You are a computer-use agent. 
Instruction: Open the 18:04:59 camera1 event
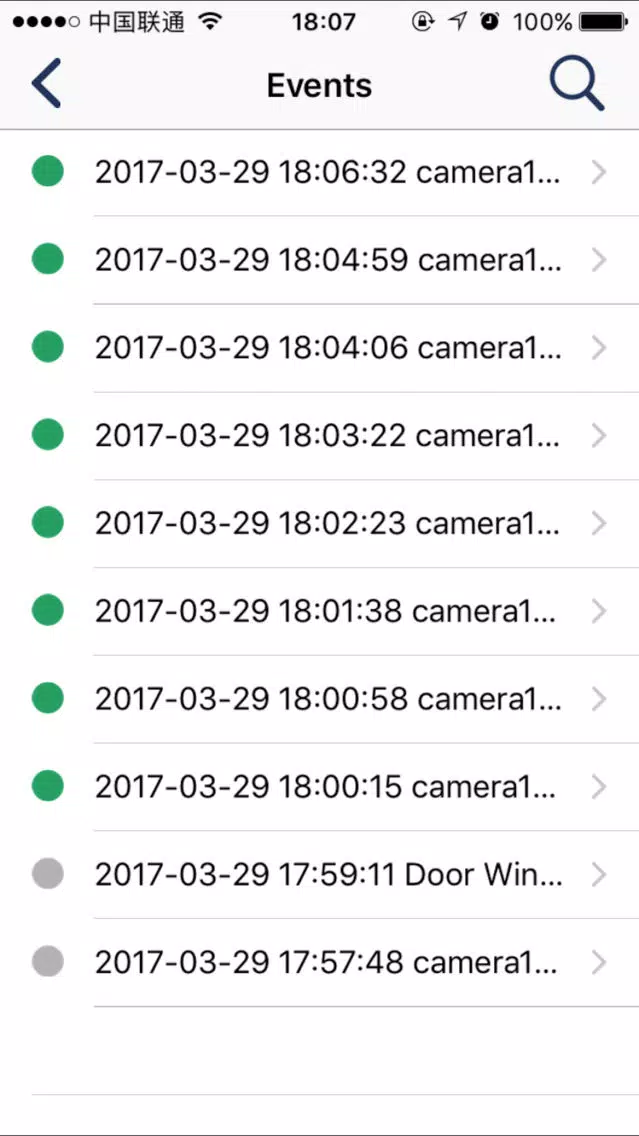tap(320, 260)
